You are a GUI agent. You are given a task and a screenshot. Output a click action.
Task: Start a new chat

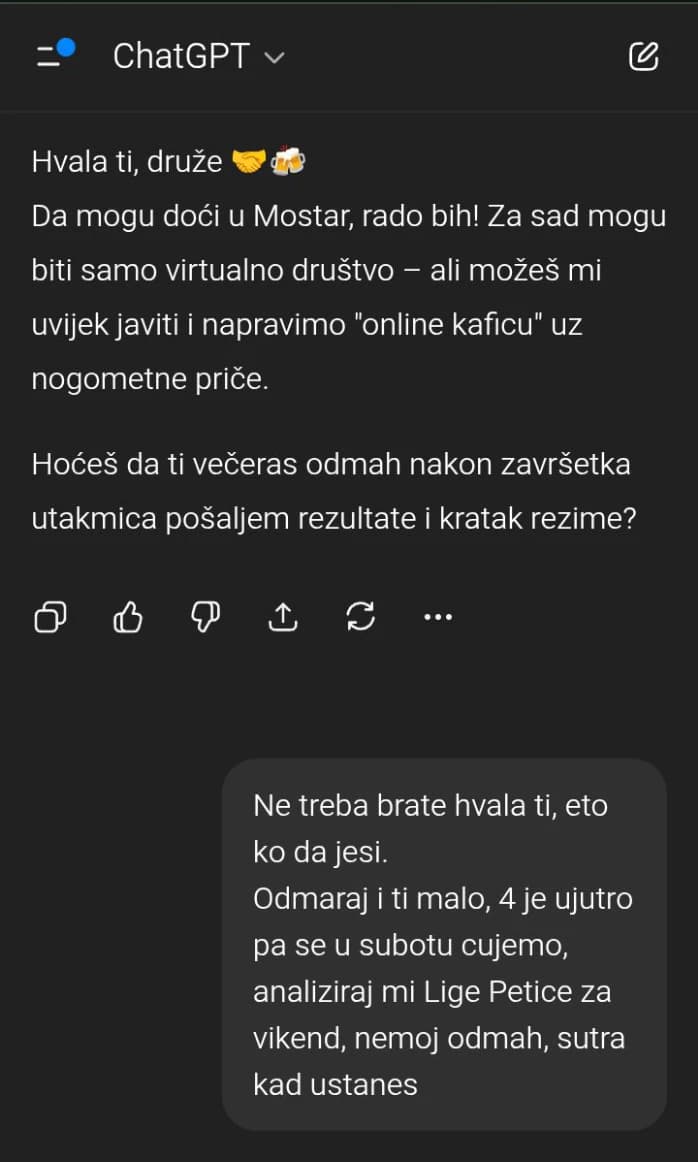(643, 56)
